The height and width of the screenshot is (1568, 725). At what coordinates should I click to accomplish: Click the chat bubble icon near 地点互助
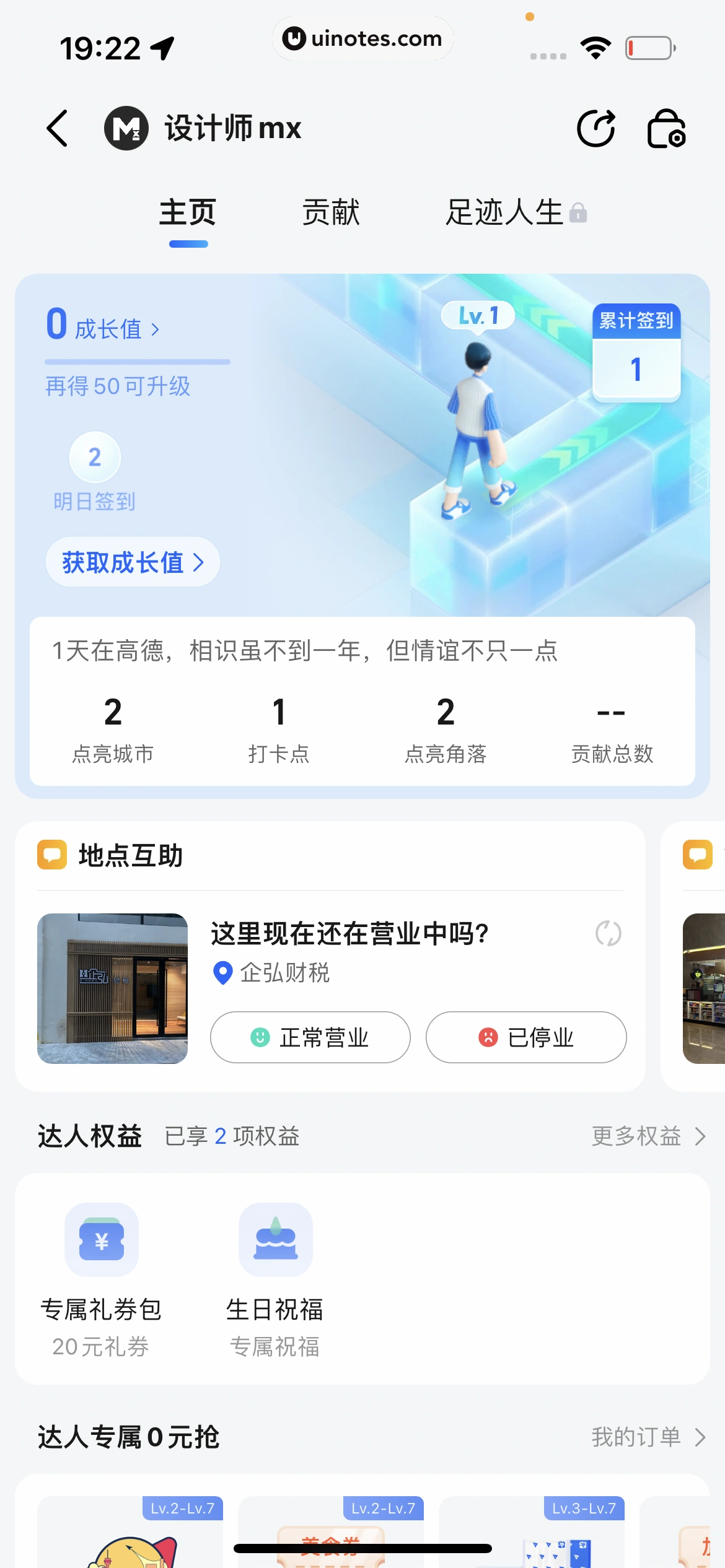click(52, 855)
